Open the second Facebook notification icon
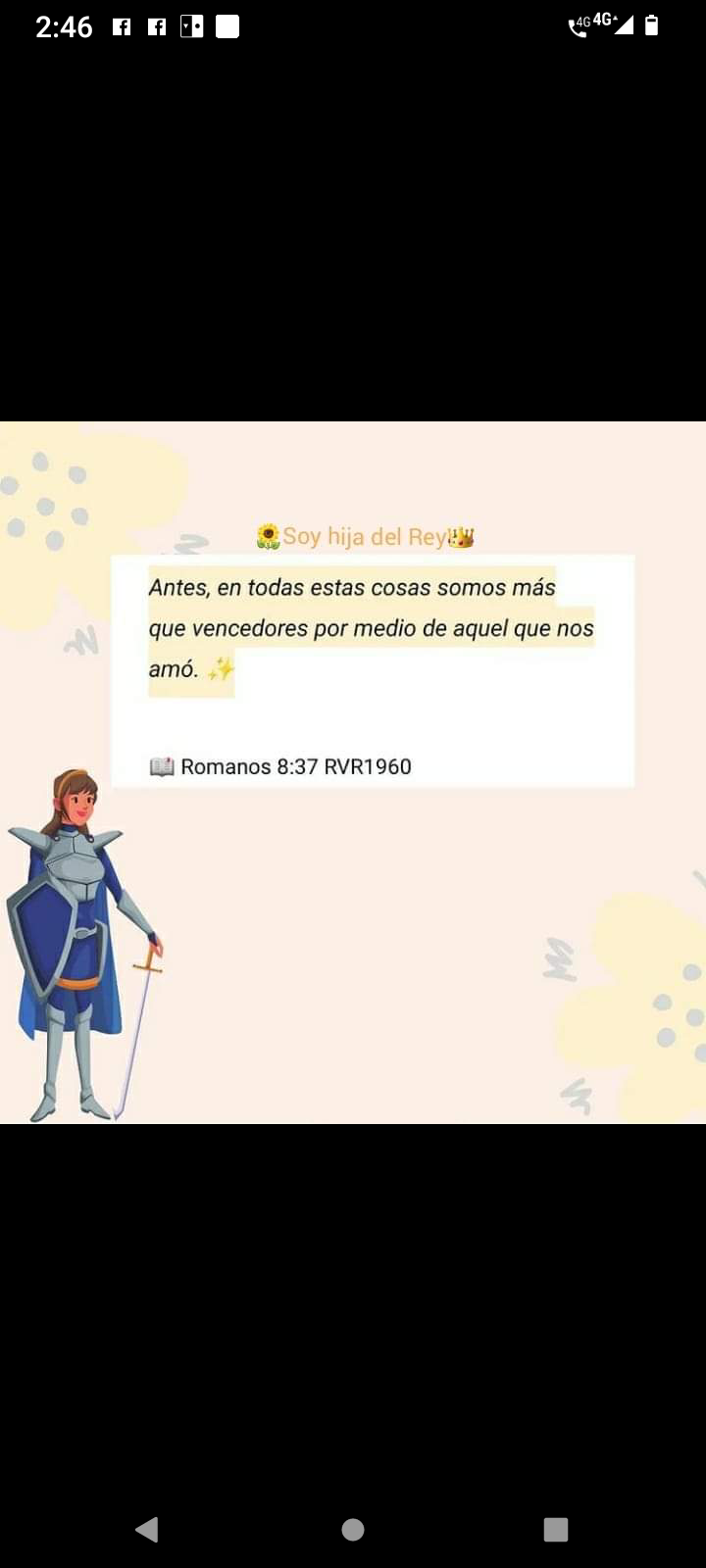 (x=157, y=26)
